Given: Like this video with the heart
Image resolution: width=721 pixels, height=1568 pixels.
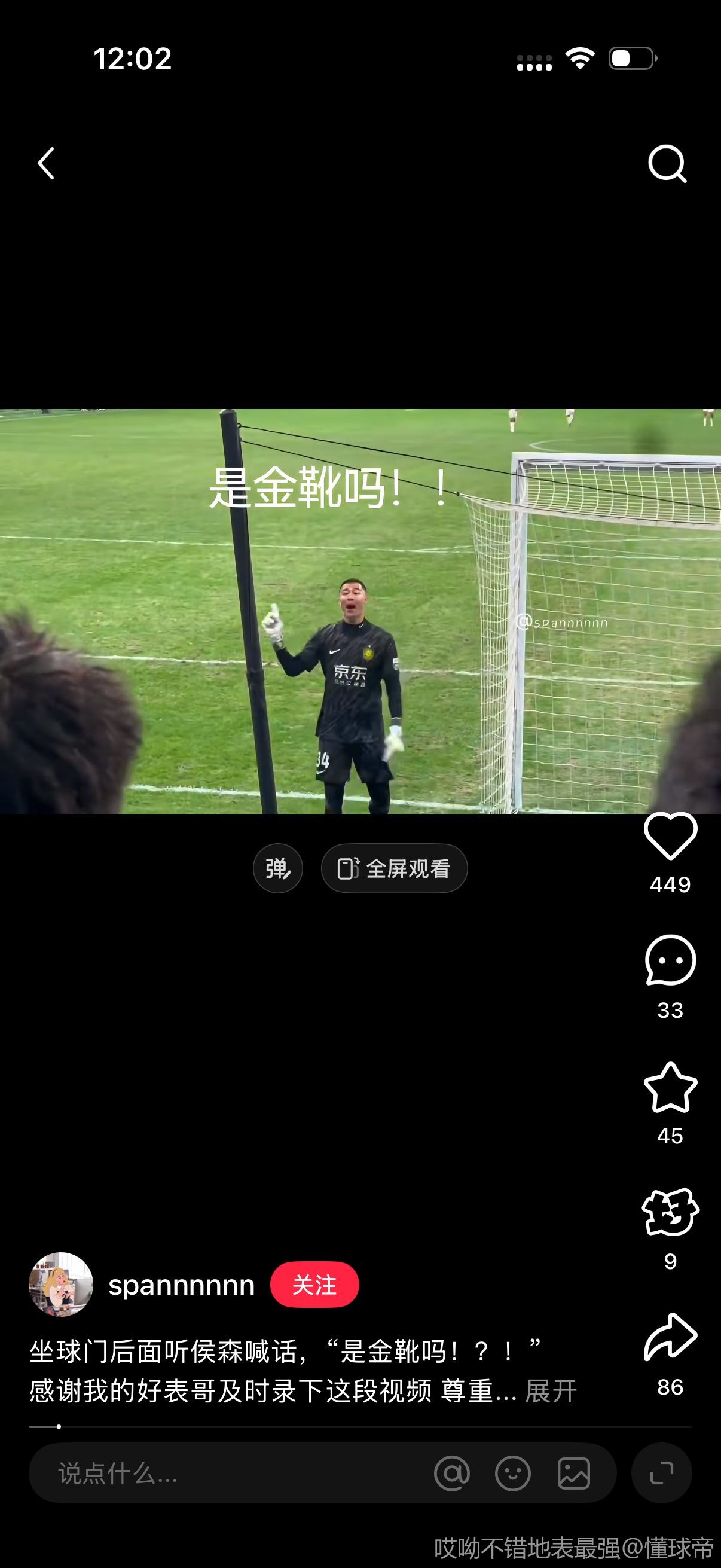Looking at the screenshot, I should click(670, 837).
